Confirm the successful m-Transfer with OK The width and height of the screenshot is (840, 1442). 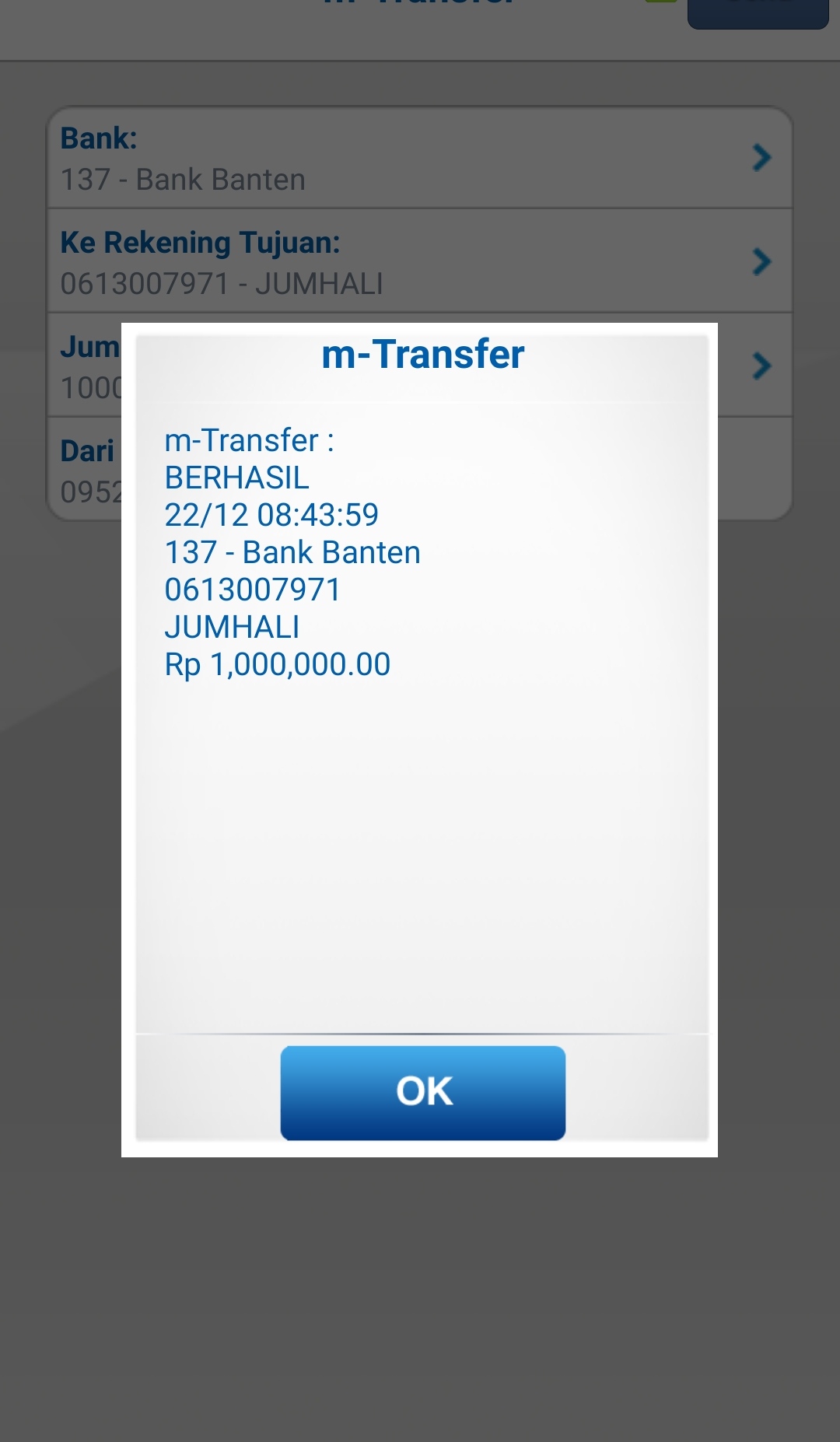pos(423,1092)
